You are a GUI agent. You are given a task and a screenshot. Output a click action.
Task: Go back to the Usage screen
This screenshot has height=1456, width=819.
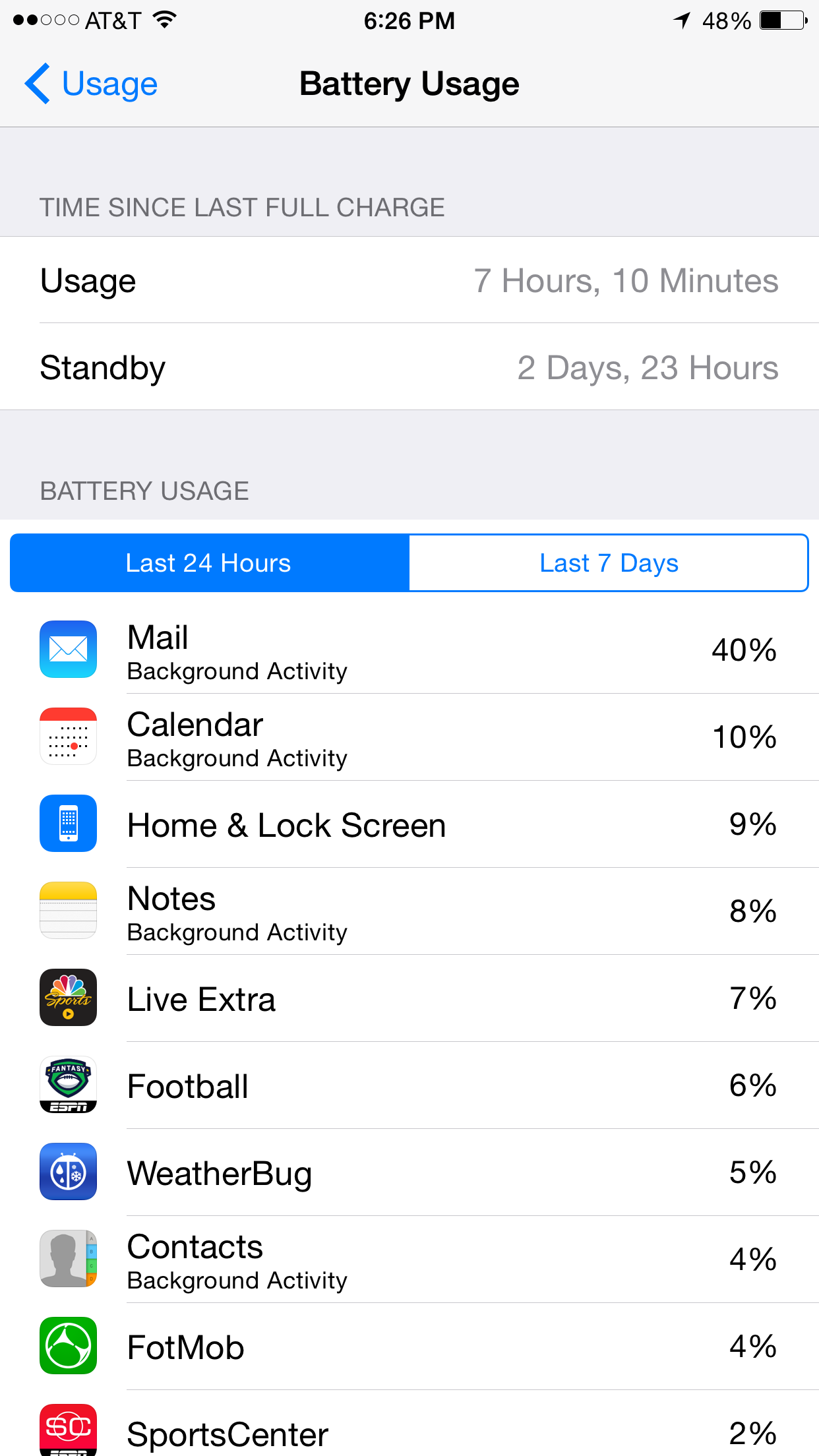(91, 84)
